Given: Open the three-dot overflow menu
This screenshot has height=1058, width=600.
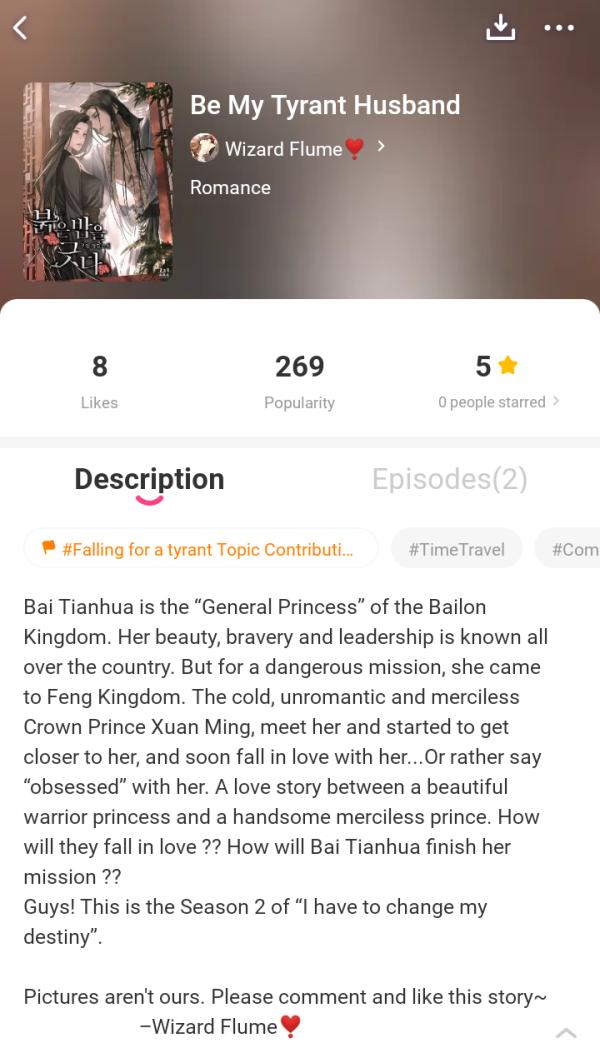Looking at the screenshot, I should [559, 28].
